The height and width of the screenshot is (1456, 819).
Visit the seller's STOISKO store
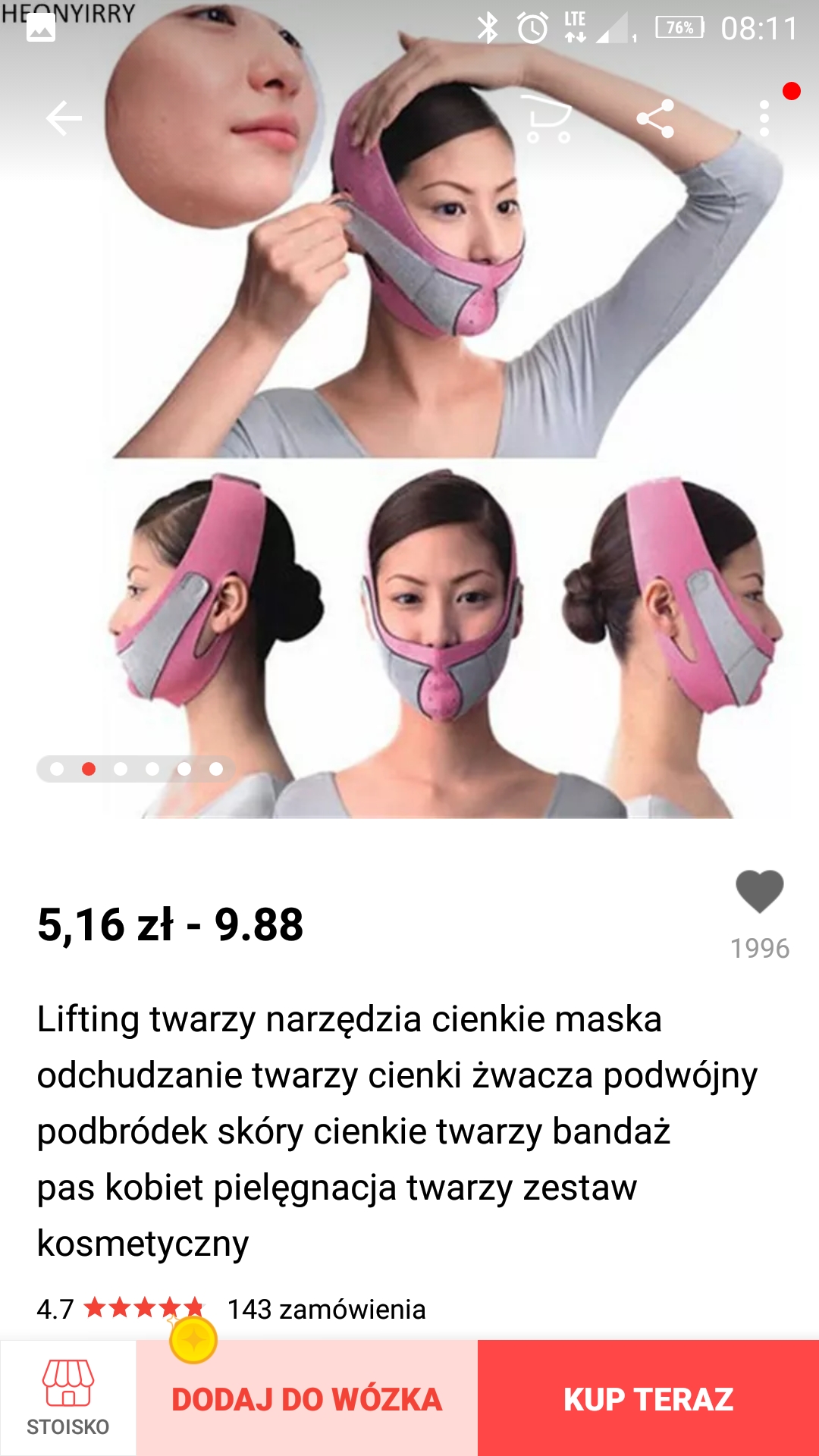tap(68, 1398)
